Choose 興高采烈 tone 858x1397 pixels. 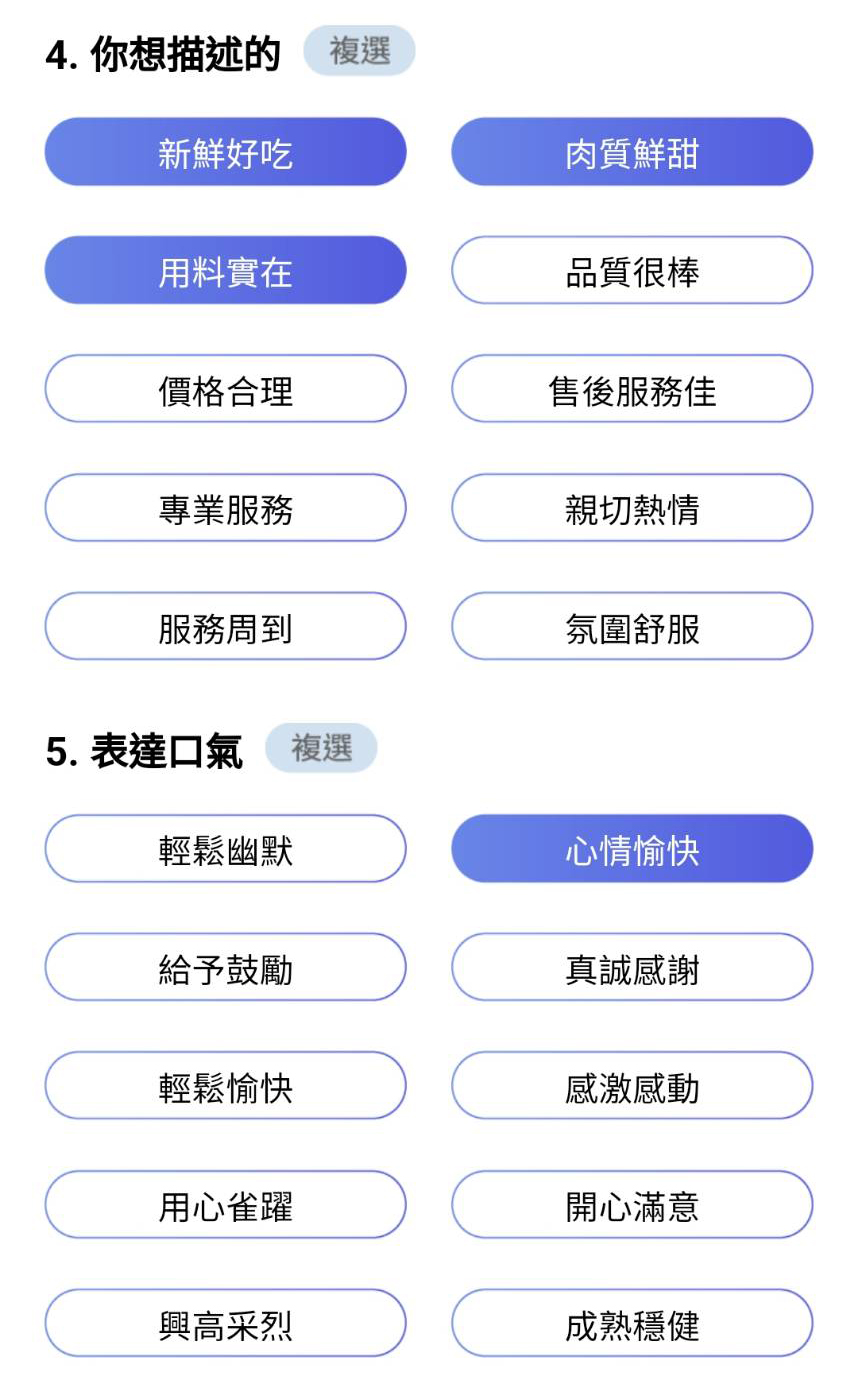coord(225,1323)
